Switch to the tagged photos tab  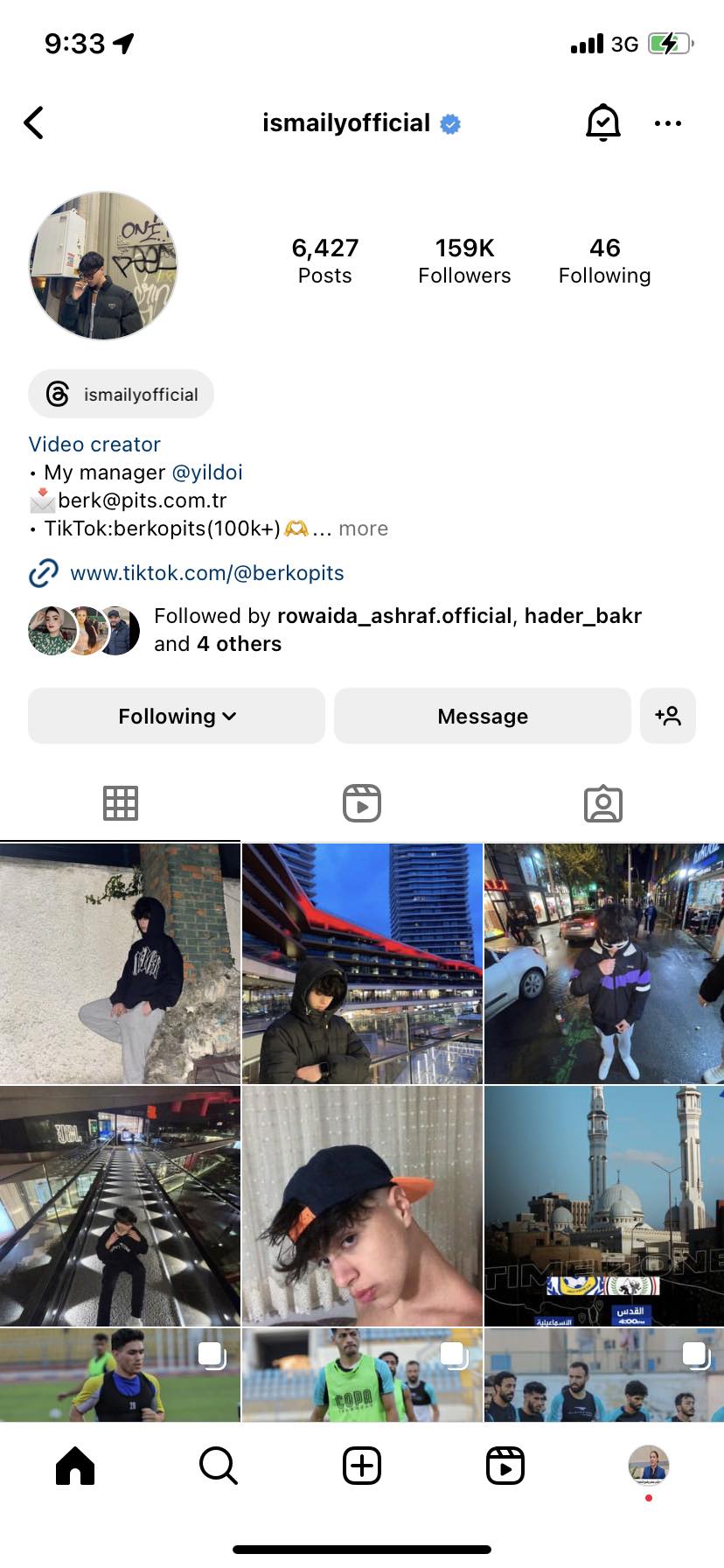[x=603, y=803]
